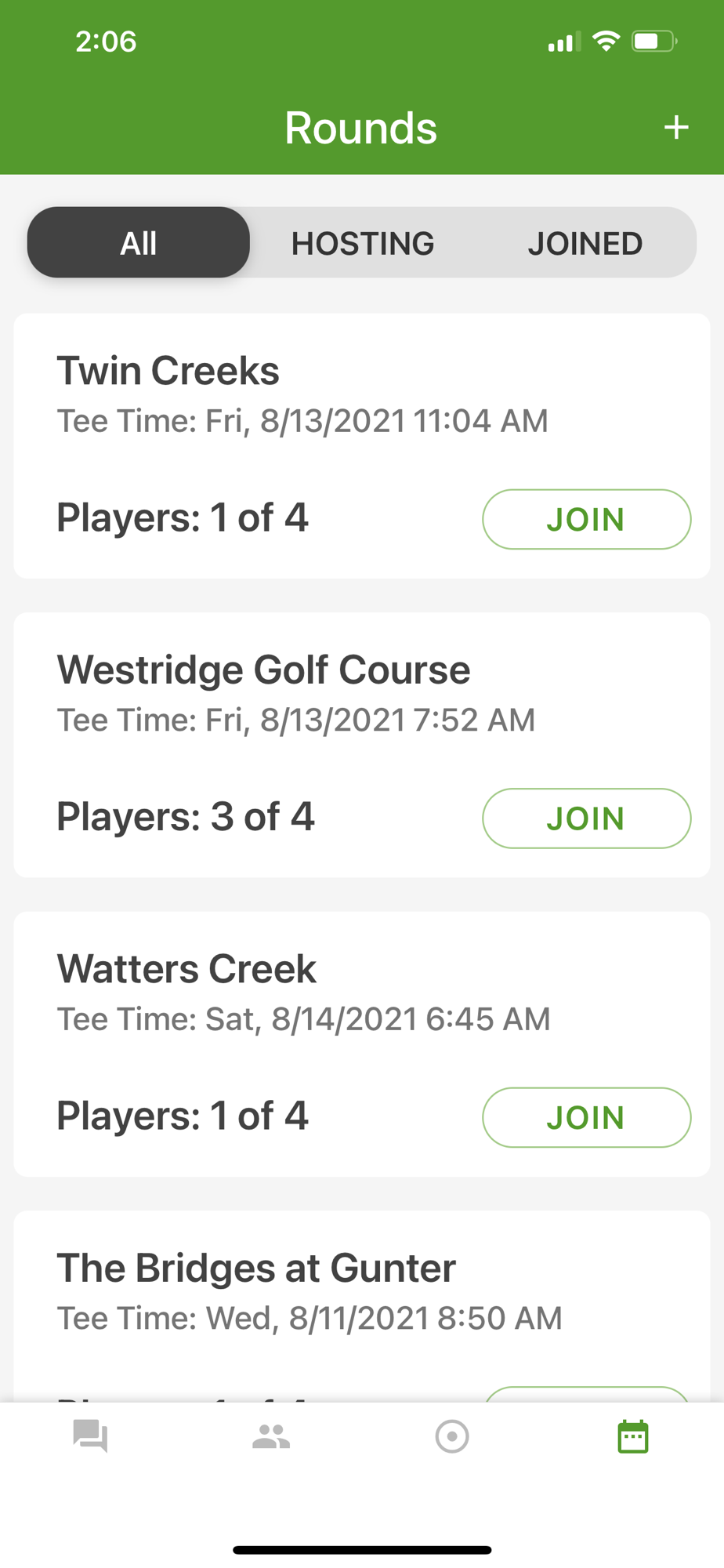Tap the calendar rounds tab
Image resolution: width=724 pixels, height=1568 pixels.
(x=632, y=1436)
